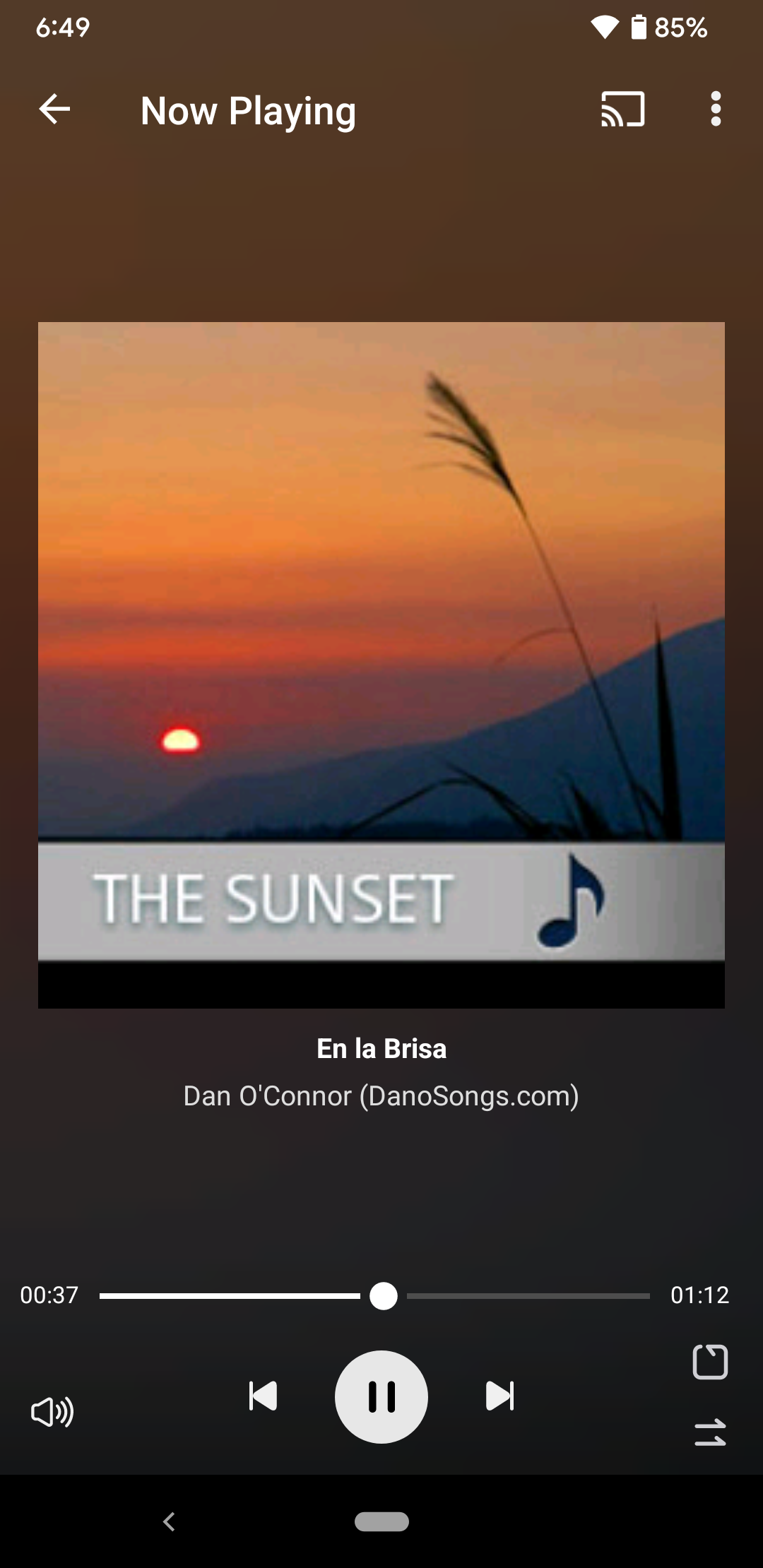This screenshot has width=763, height=1568.
Task: Open the volume control
Action: coord(52,1412)
